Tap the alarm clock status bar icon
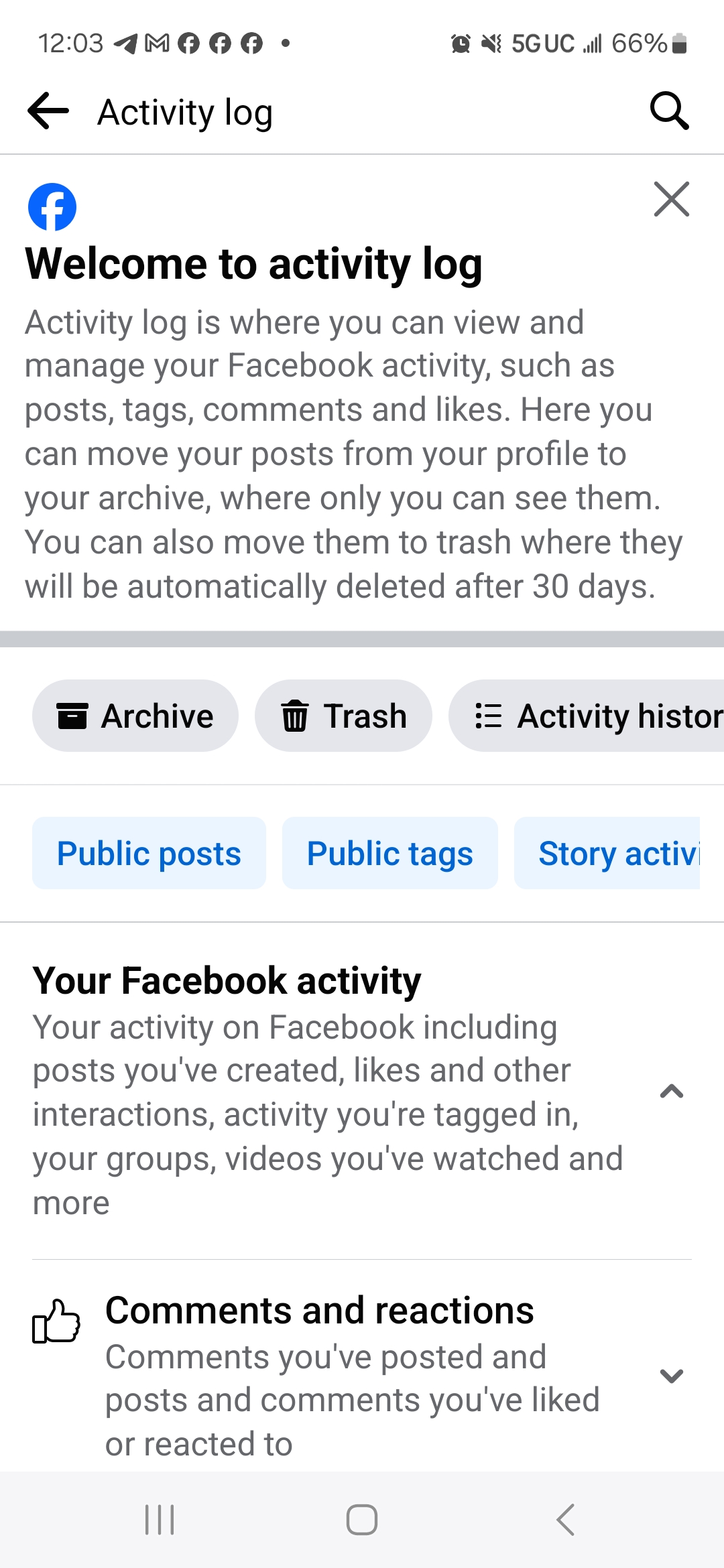724x1568 pixels. (x=459, y=42)
